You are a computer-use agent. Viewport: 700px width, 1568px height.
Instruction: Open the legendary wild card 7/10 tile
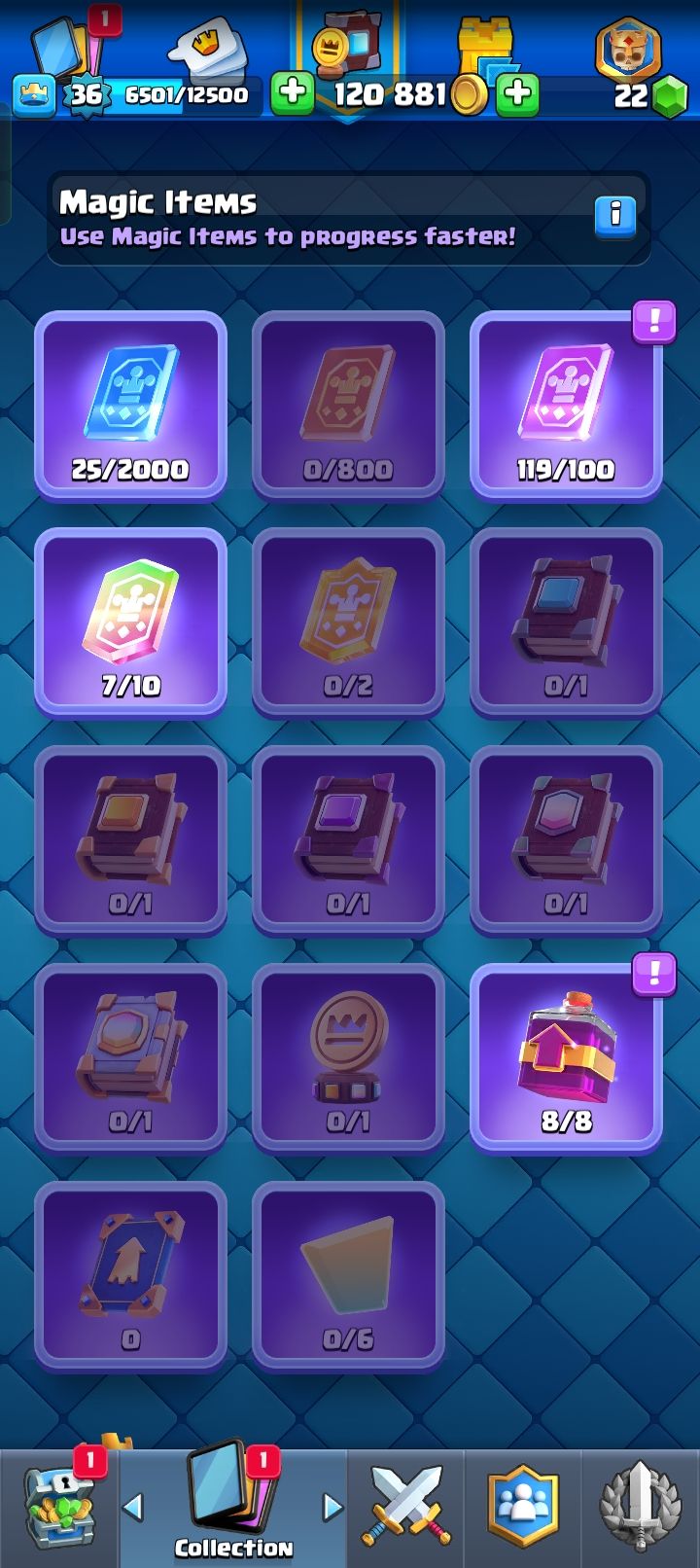coord(130,623)
